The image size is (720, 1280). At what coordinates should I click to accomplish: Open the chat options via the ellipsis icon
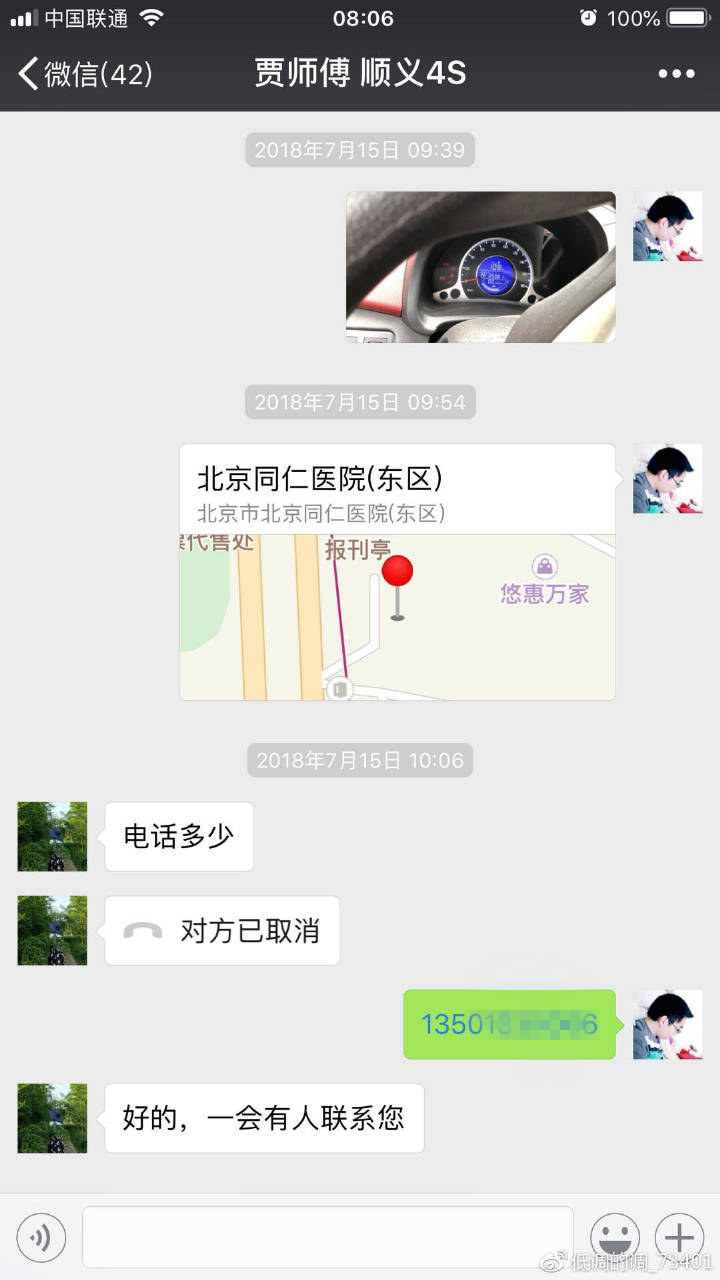point(676,73)
